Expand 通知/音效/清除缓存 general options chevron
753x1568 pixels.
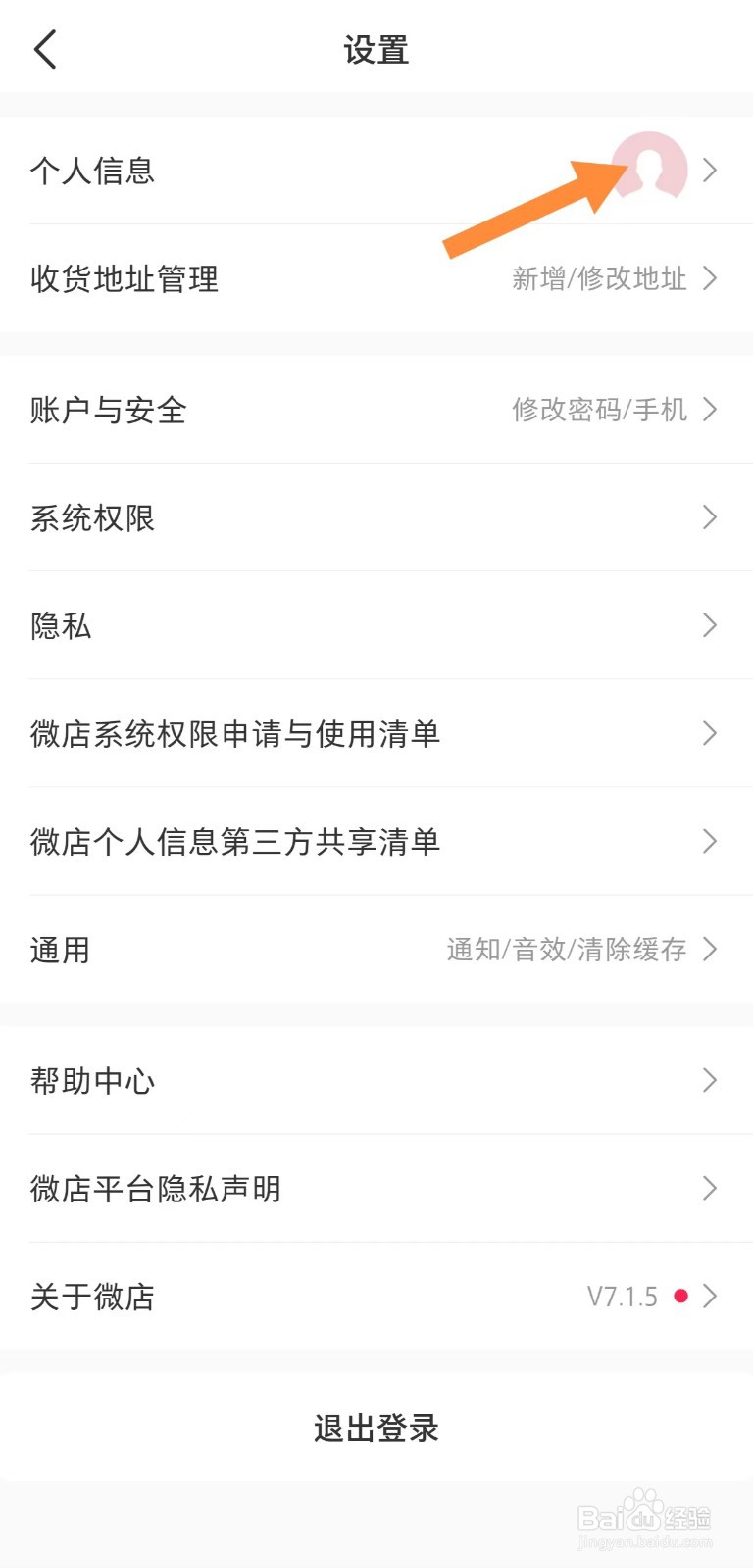(x=711, y=949)
